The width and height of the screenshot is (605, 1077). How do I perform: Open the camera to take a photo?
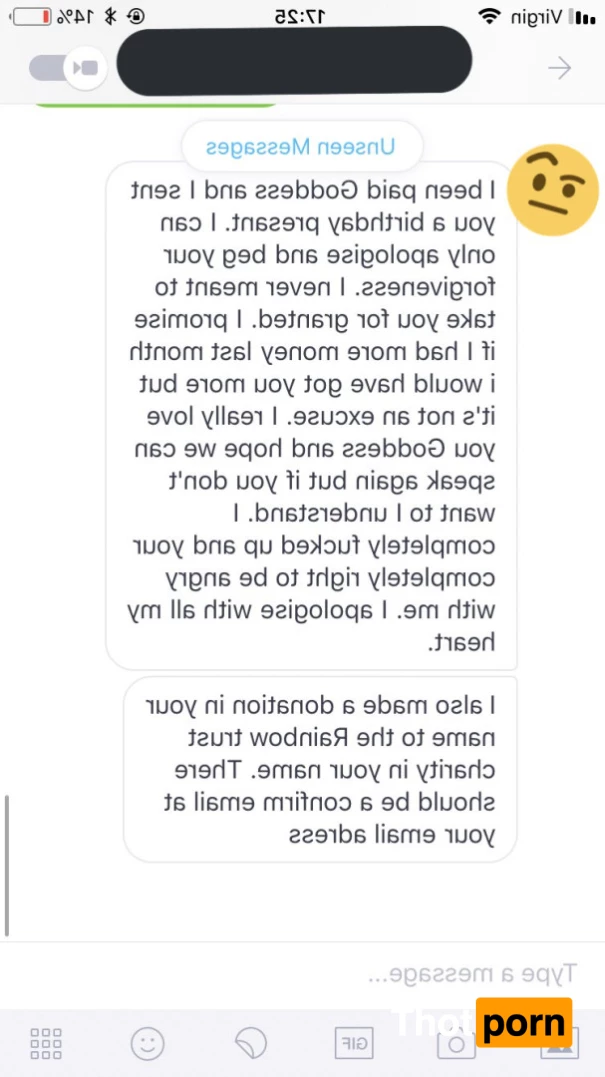coord(456,1043)
